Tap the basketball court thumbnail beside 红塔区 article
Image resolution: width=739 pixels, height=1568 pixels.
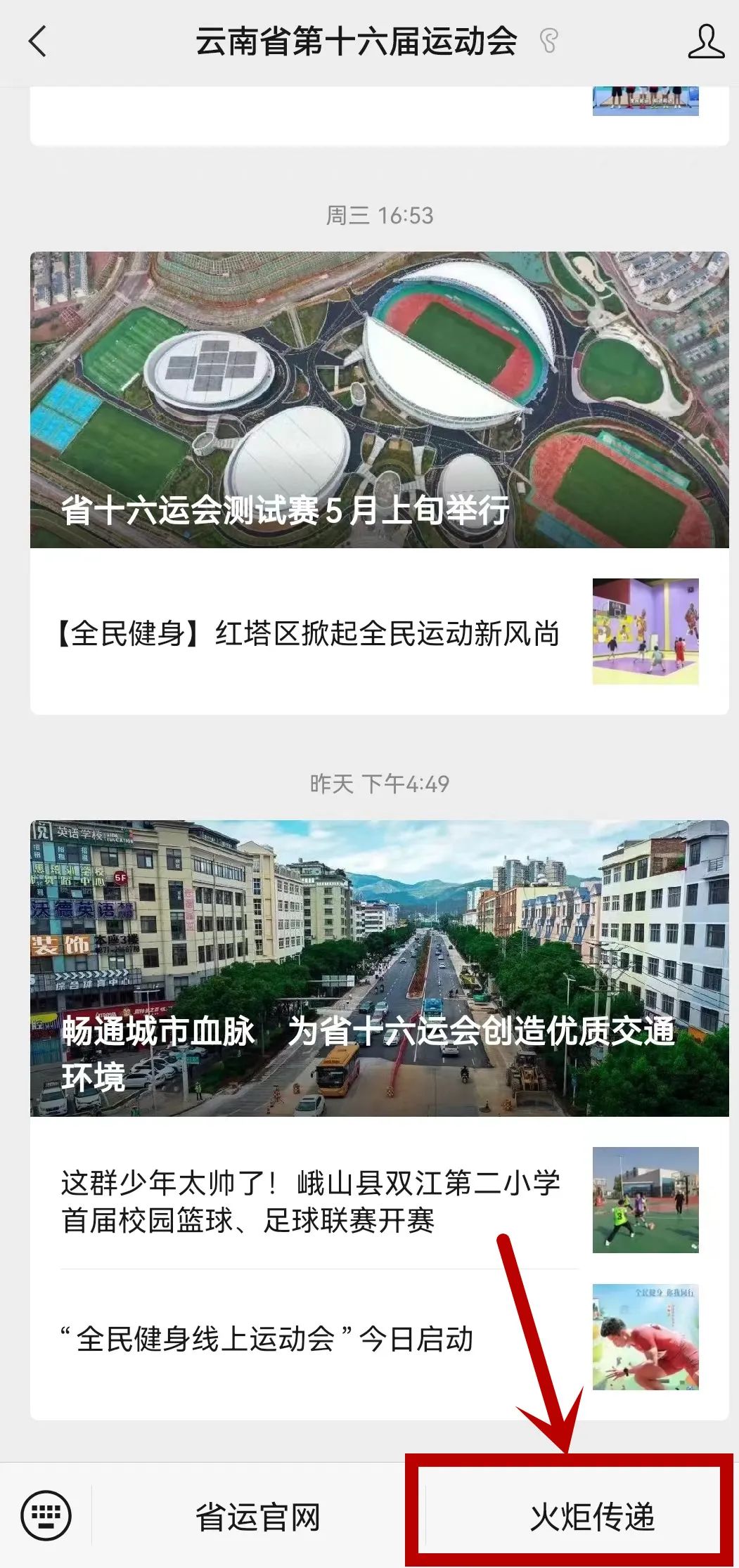pyautogui.click(x=646, y=630)
